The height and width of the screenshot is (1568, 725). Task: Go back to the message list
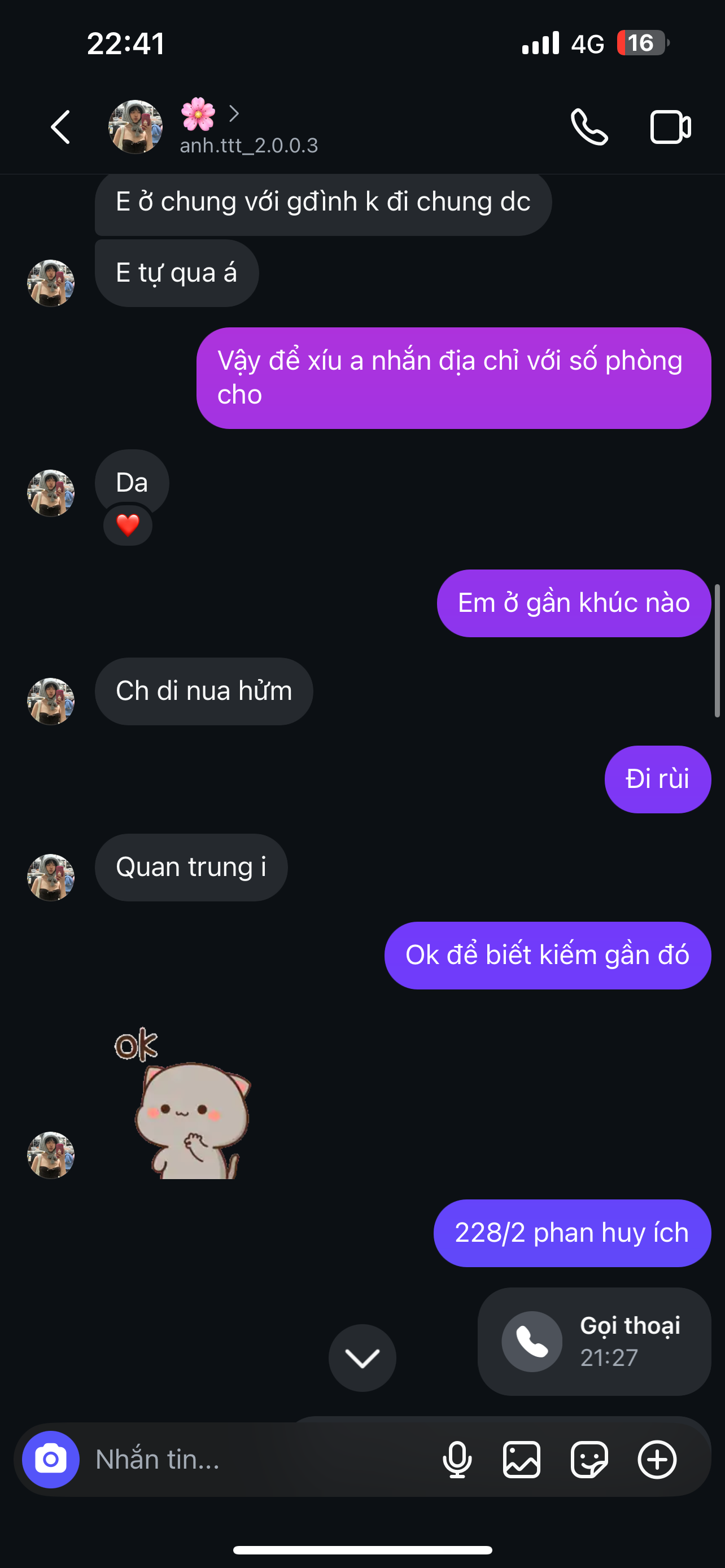pos(60,127)
